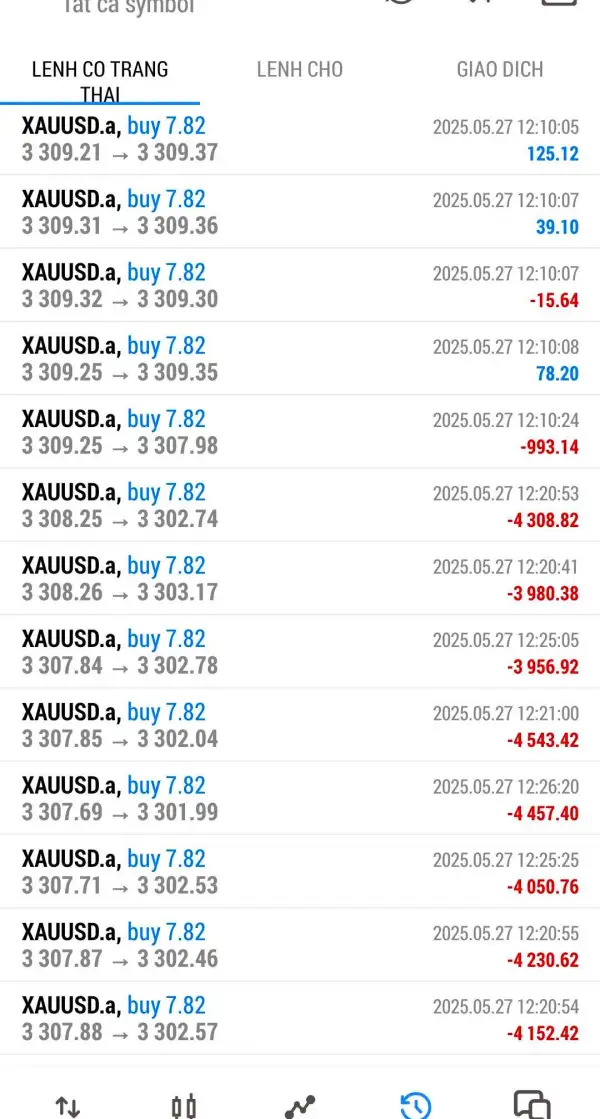This screenshot has width=600, height=1119.
Task: Tap the order with -3 980.38 loss
Action: pyautogui.click(x=300, y=579)
